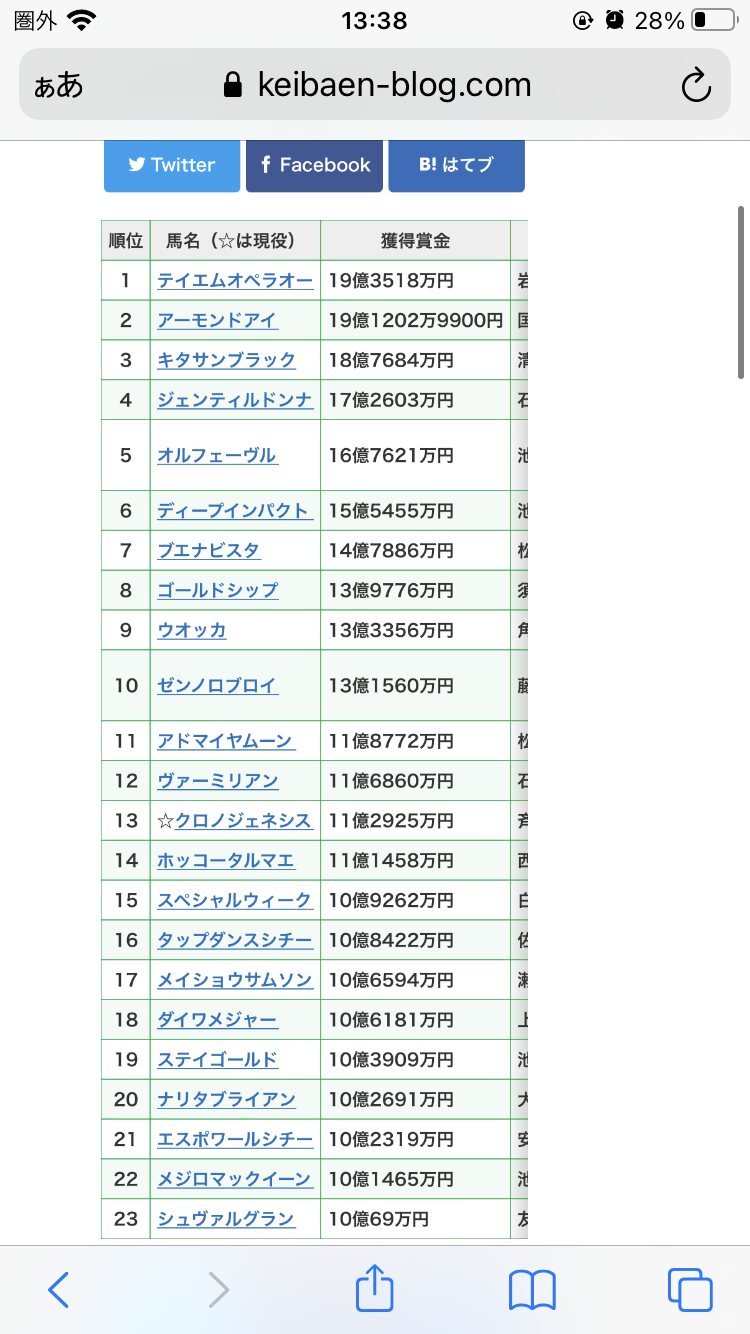Open the クロノジェネシス link
The image size is (750, 1334).
244,821
